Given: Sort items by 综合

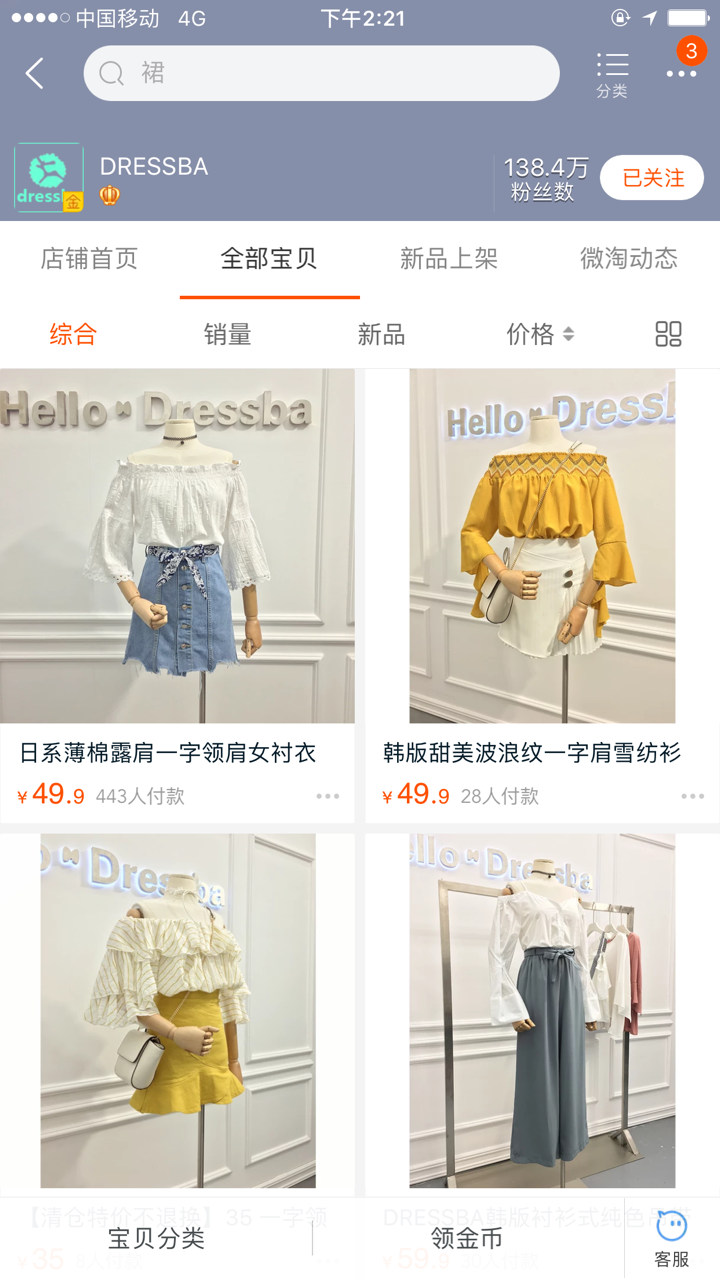Looking at the screenshot, I should click(73, 334).
